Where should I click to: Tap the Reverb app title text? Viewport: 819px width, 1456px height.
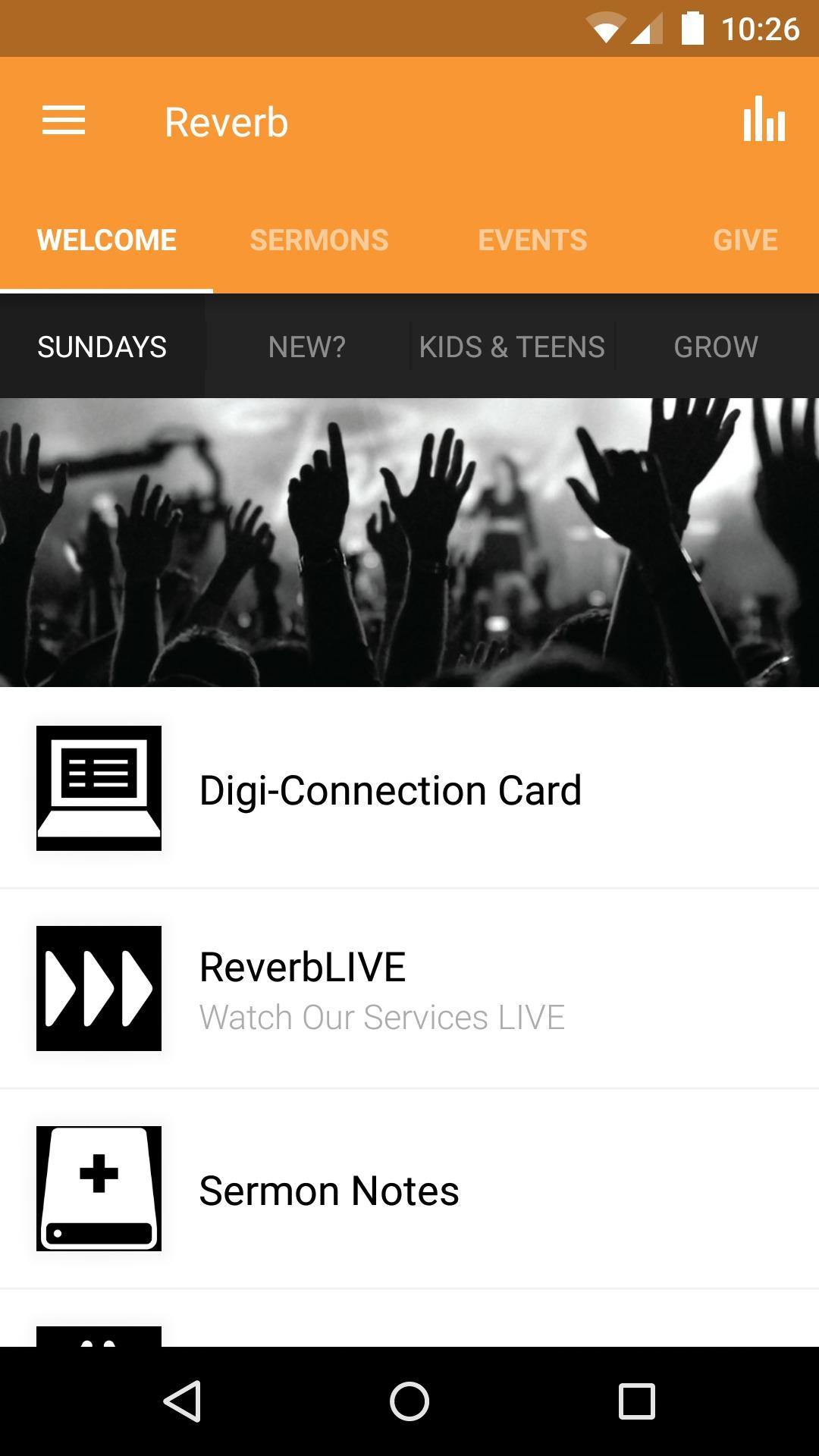225,121
